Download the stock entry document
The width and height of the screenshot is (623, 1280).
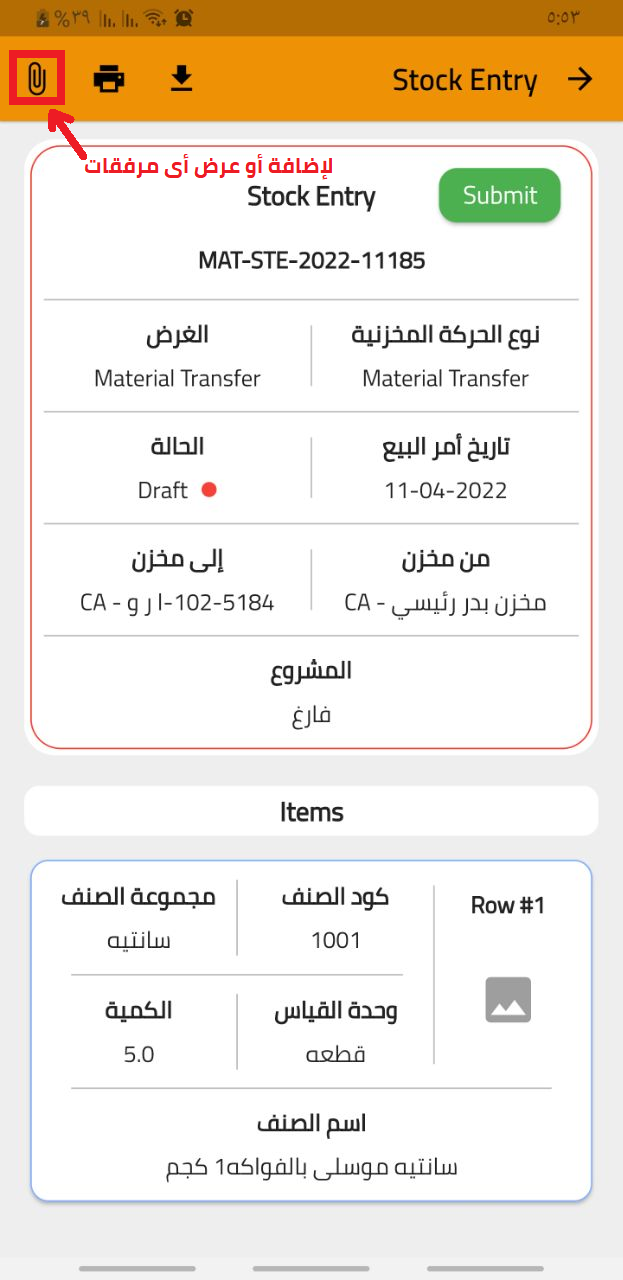(x=181, y=78)
